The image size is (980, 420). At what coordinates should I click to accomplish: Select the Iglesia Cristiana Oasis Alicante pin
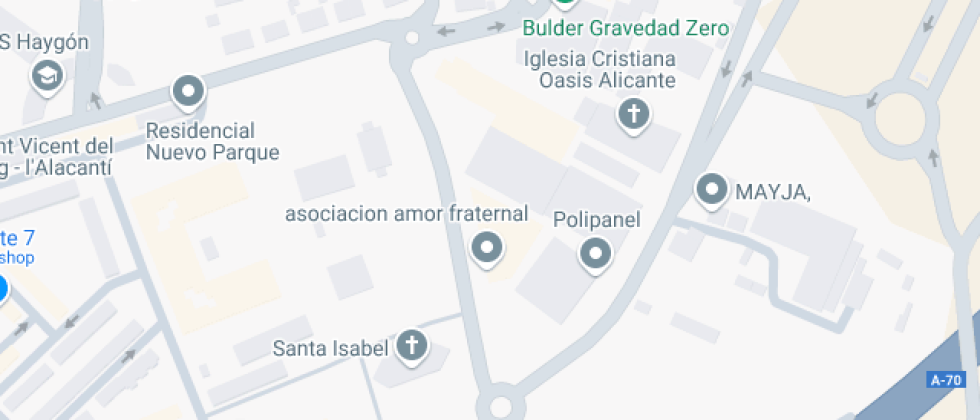pos(632,114)
